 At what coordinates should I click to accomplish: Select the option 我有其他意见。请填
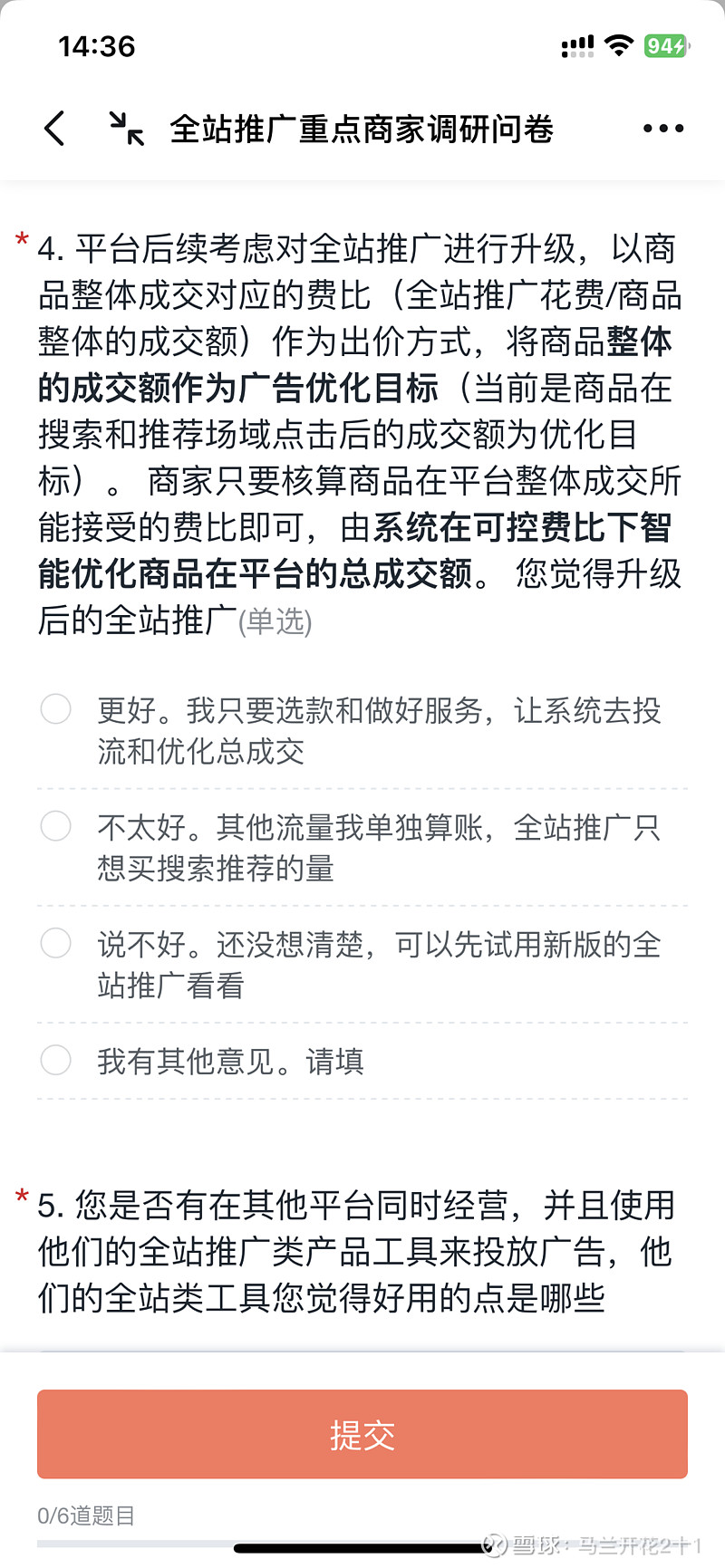[x=55, y=1060]
